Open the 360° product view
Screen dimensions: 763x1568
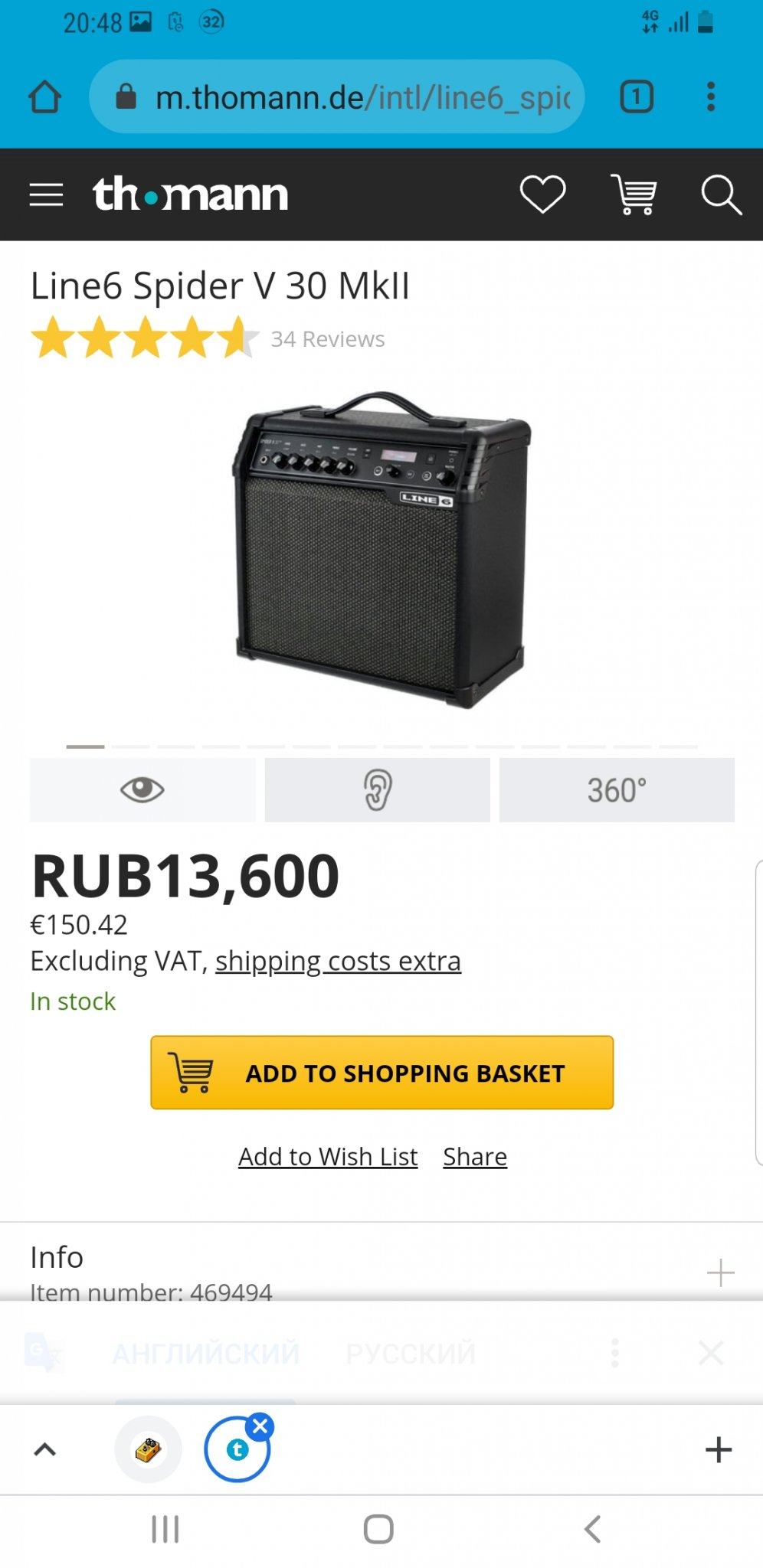[617, 789]
